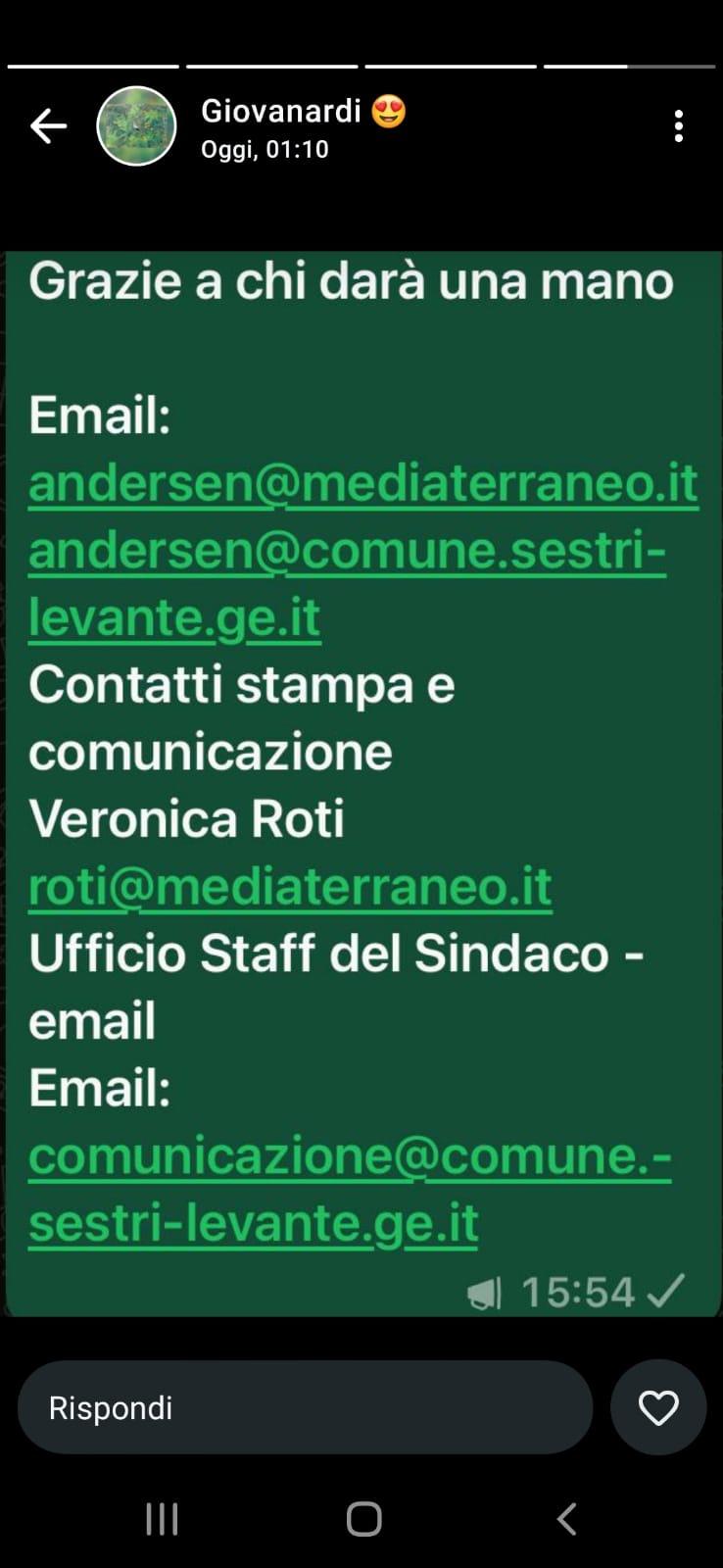The height and width of the screenshot is (1568, 723).
Task: Open Giovanardi's profile picture
Action: [x=136, y=126]
